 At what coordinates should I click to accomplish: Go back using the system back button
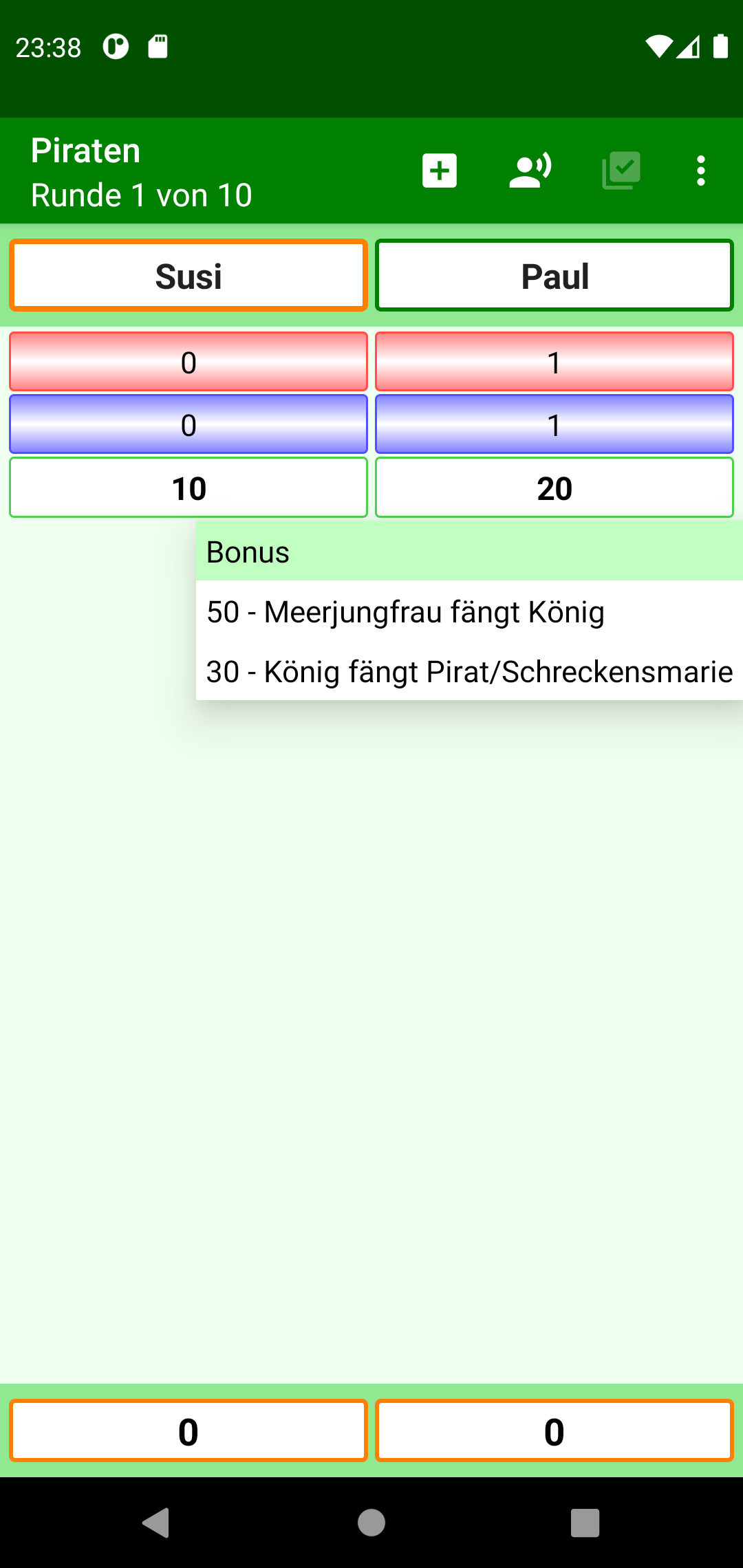point(156,1522)
